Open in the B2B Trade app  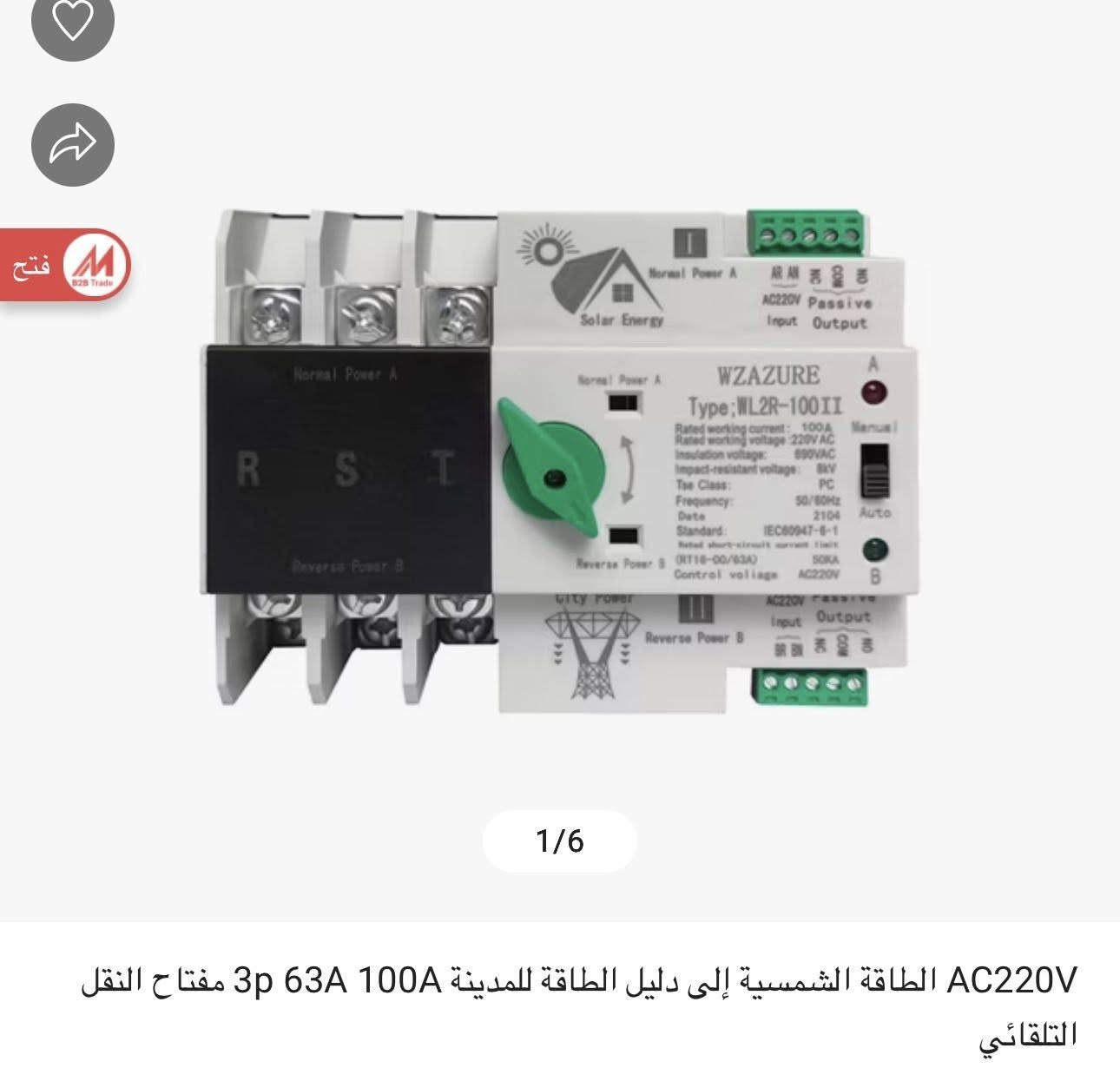pyautogui.click(x=66, y=266)
